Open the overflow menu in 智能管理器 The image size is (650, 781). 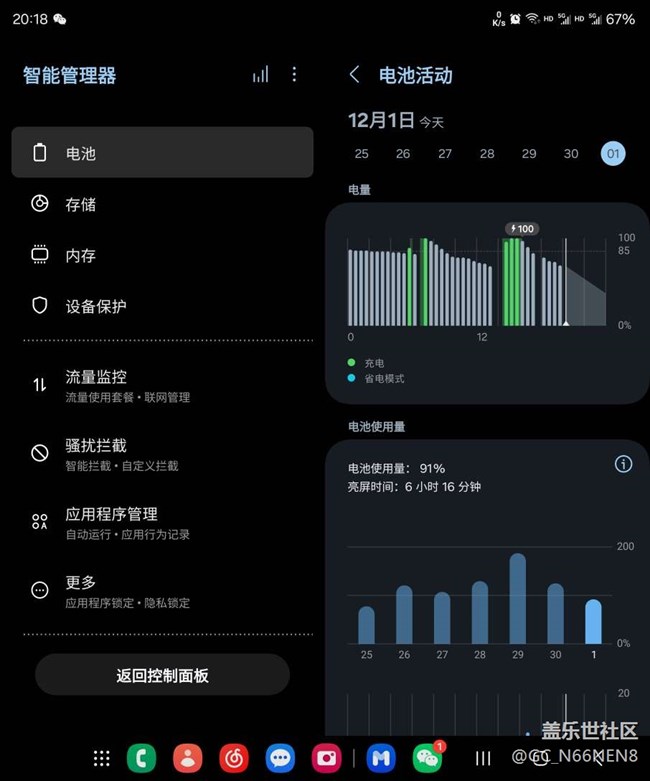pos(294,75)
